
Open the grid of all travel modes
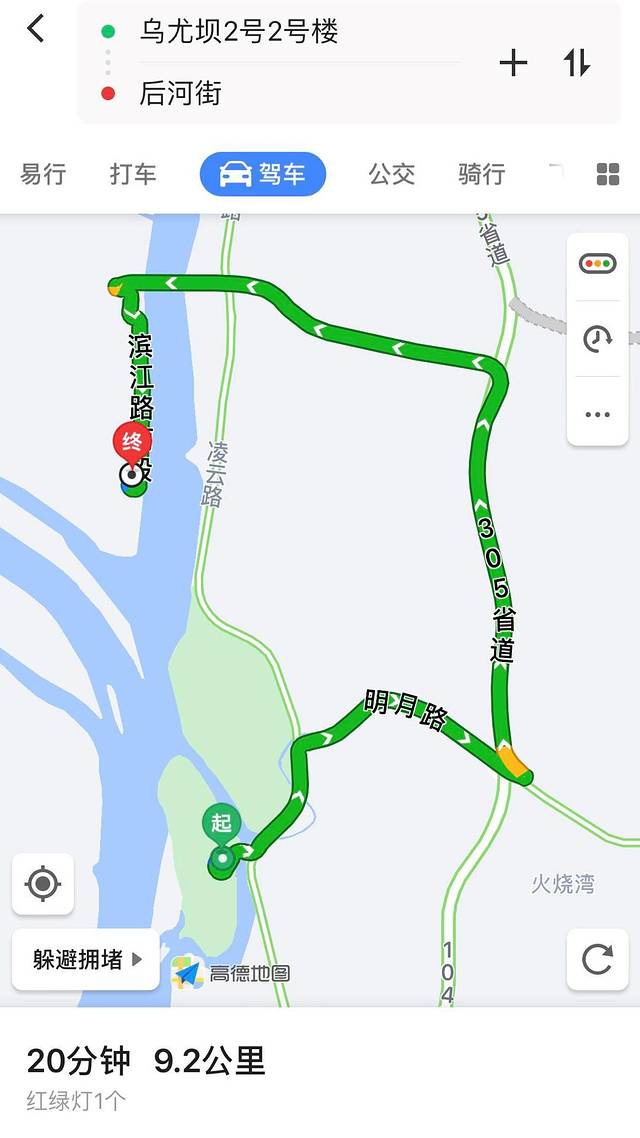pyautogui.click(x=608, y=174)
